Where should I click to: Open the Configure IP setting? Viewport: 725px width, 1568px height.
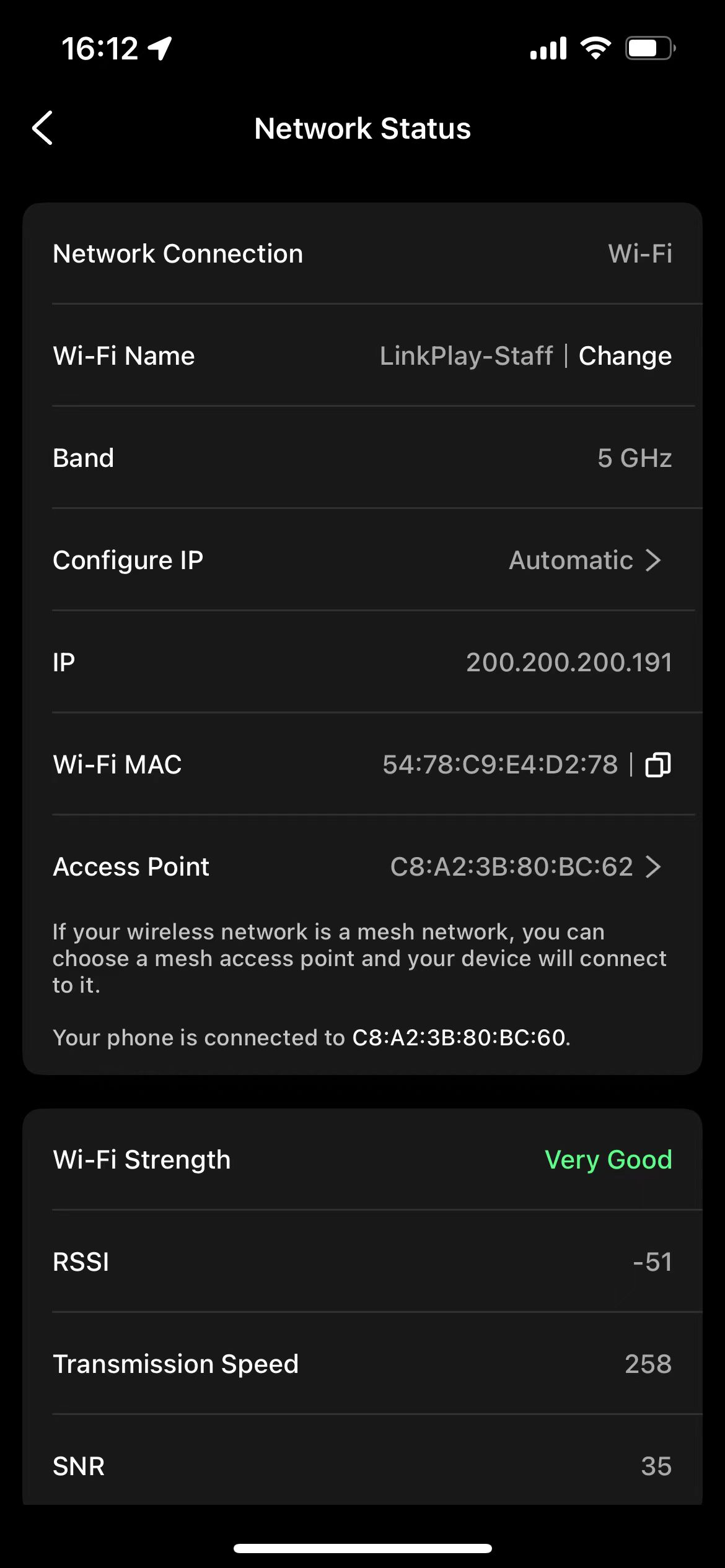click(x=362, y=560)
